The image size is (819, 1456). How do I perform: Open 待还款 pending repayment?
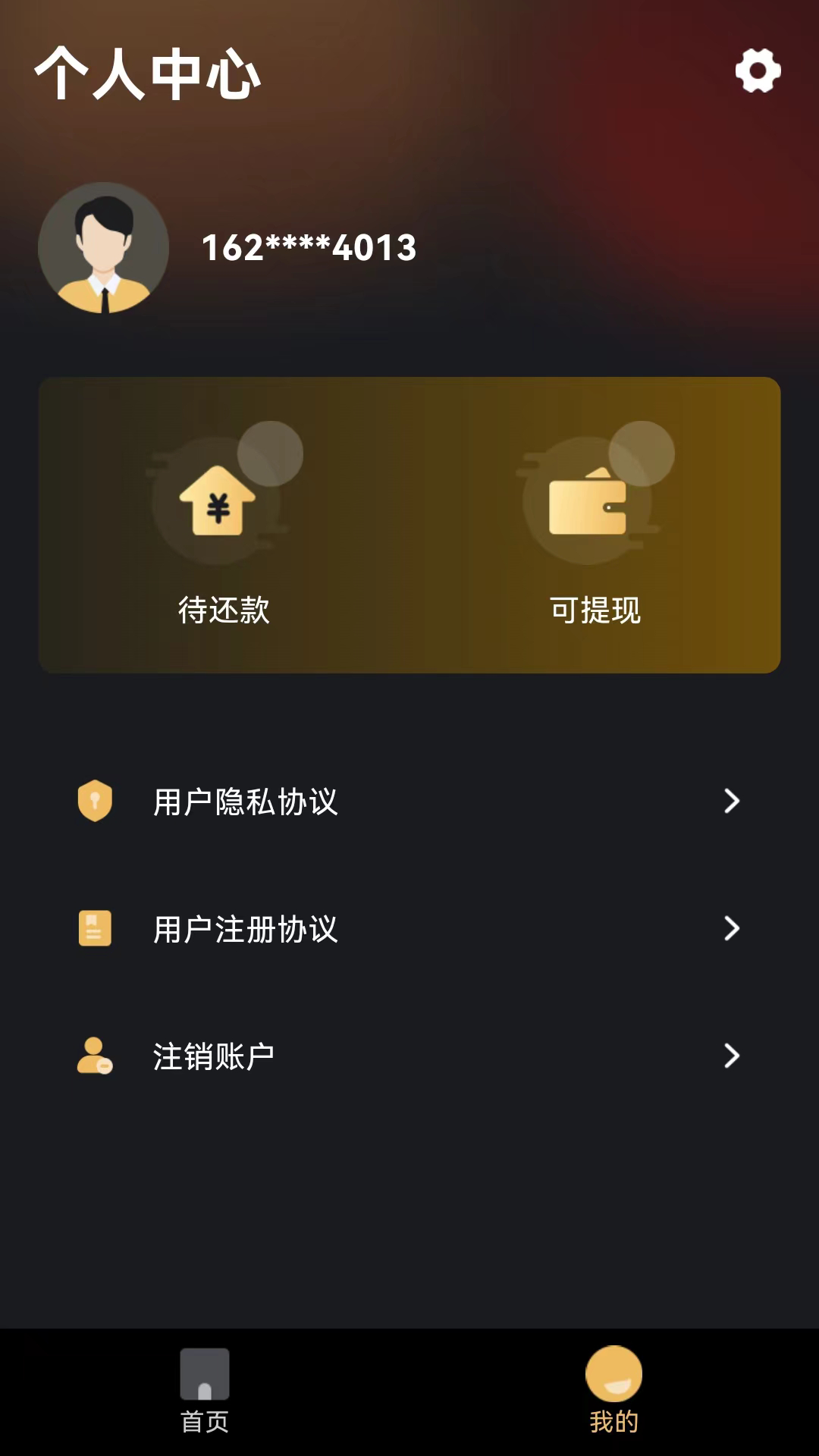pos(223,525)
